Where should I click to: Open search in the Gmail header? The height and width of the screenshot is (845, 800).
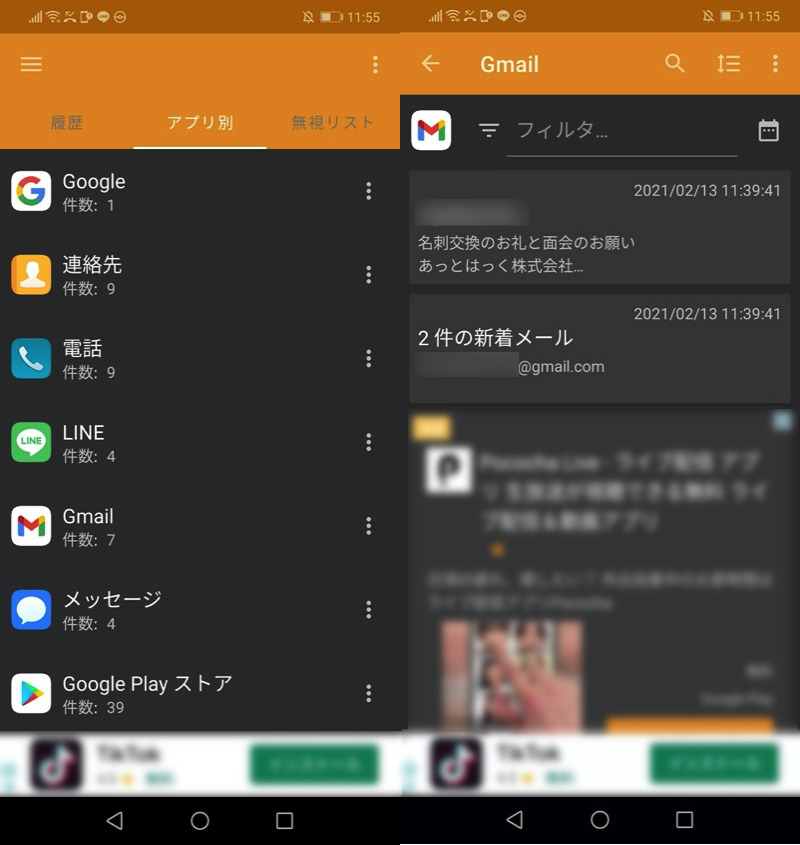pyautogui.click(x=675, y=64)
